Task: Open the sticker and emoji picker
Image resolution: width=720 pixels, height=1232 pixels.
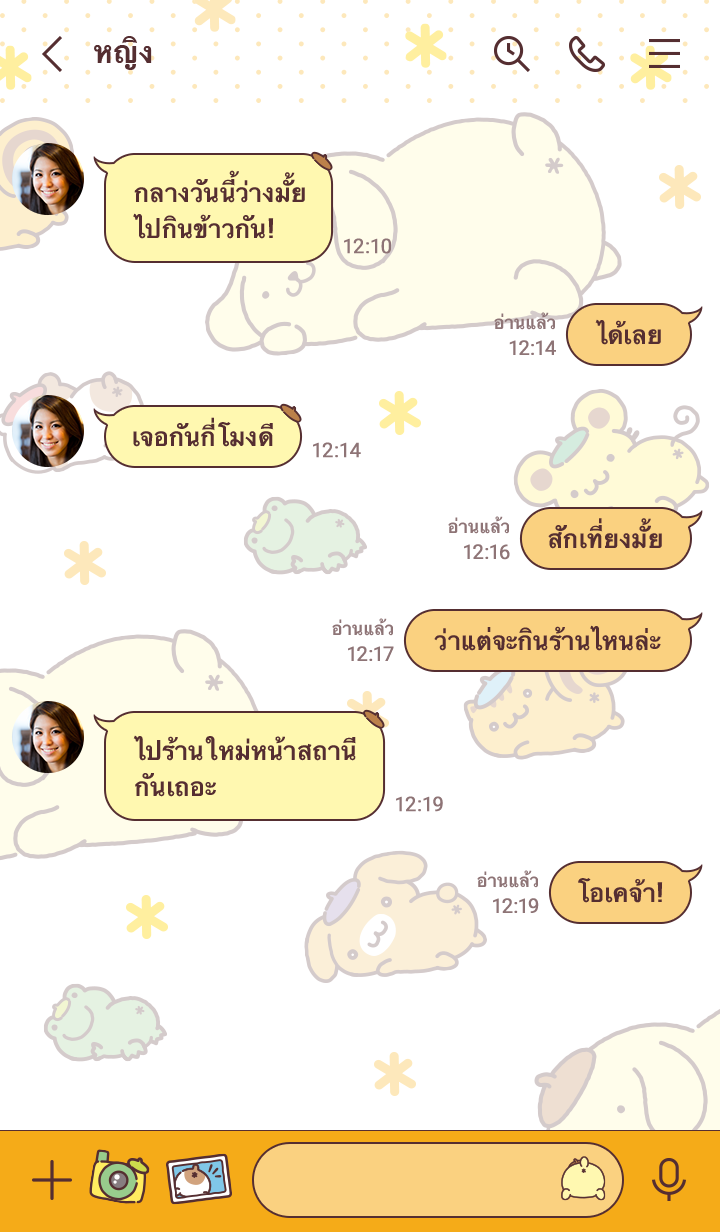Action: pos(583,1180)
